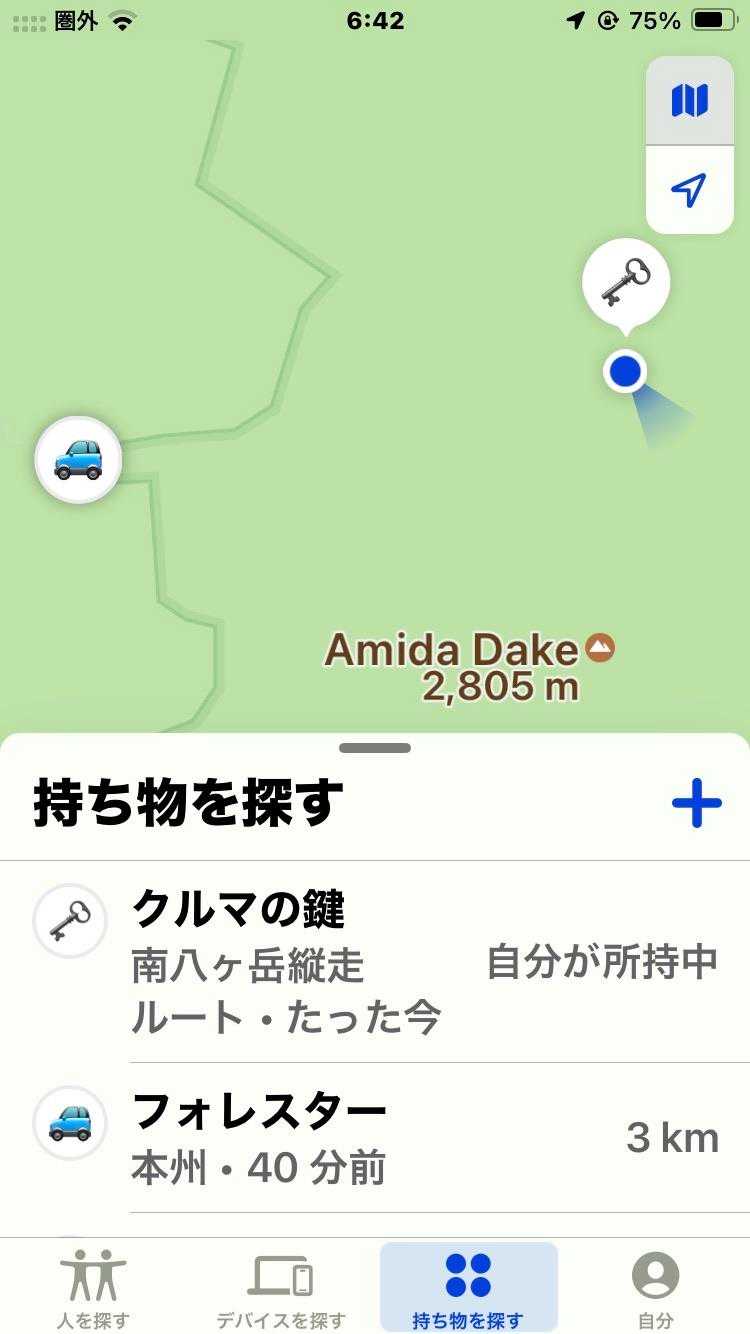
Task: Tap the car pin on the map
Action: pyautogui.click(x=78, y=460)
